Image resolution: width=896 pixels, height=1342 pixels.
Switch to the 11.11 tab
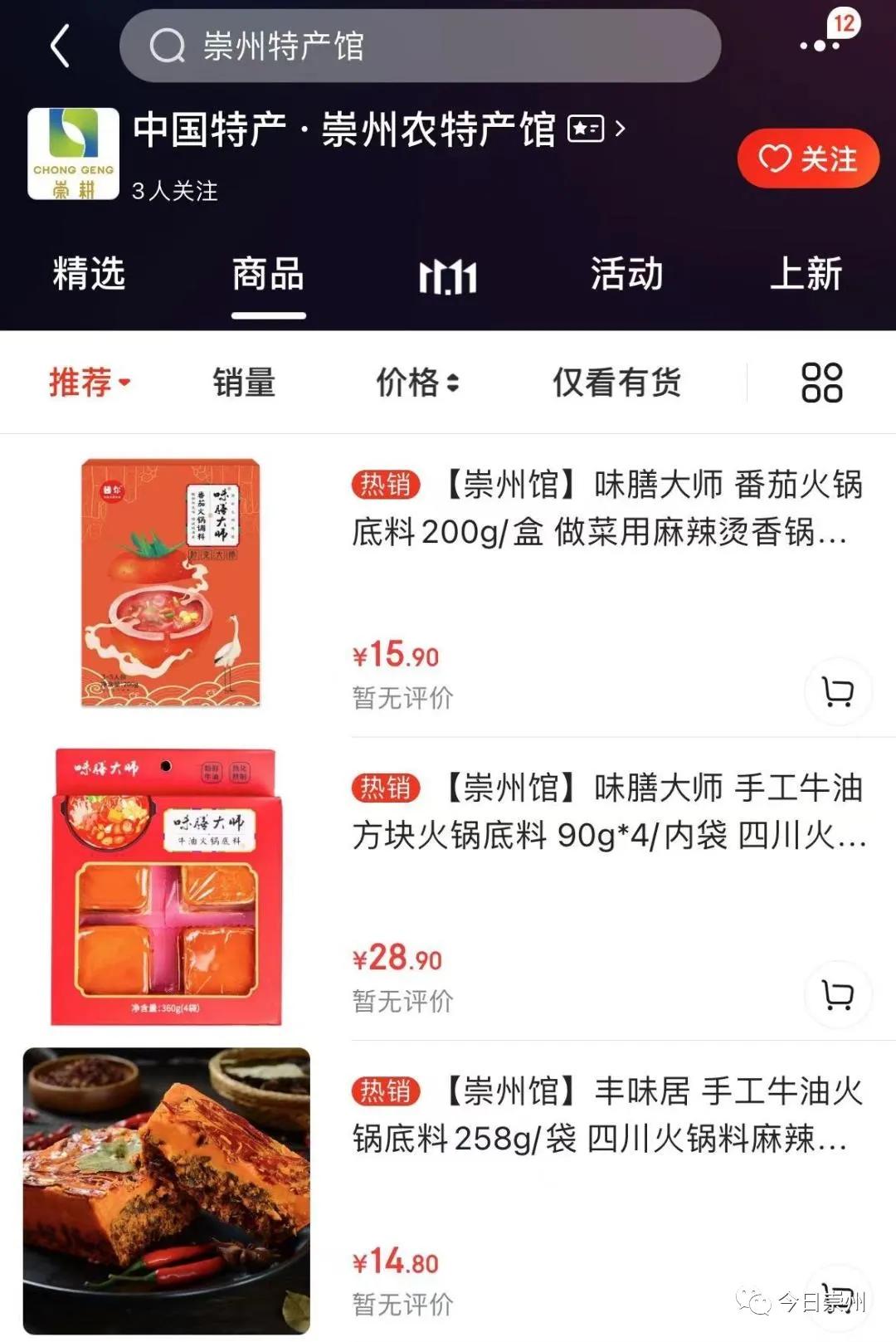click(x=446, y=275)
